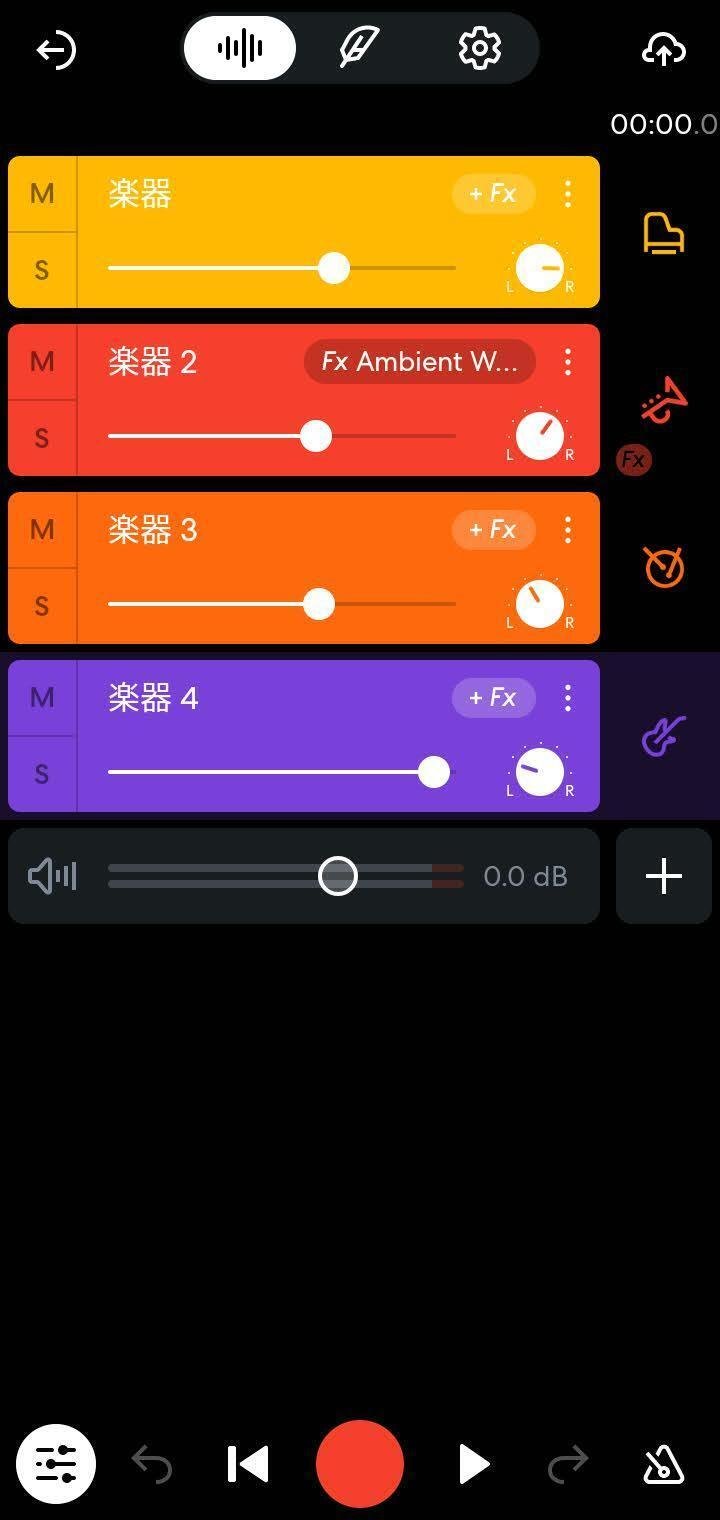720x1520 pixels.
Task: Solo the 楽器 2 track
Action: (42, 438)
